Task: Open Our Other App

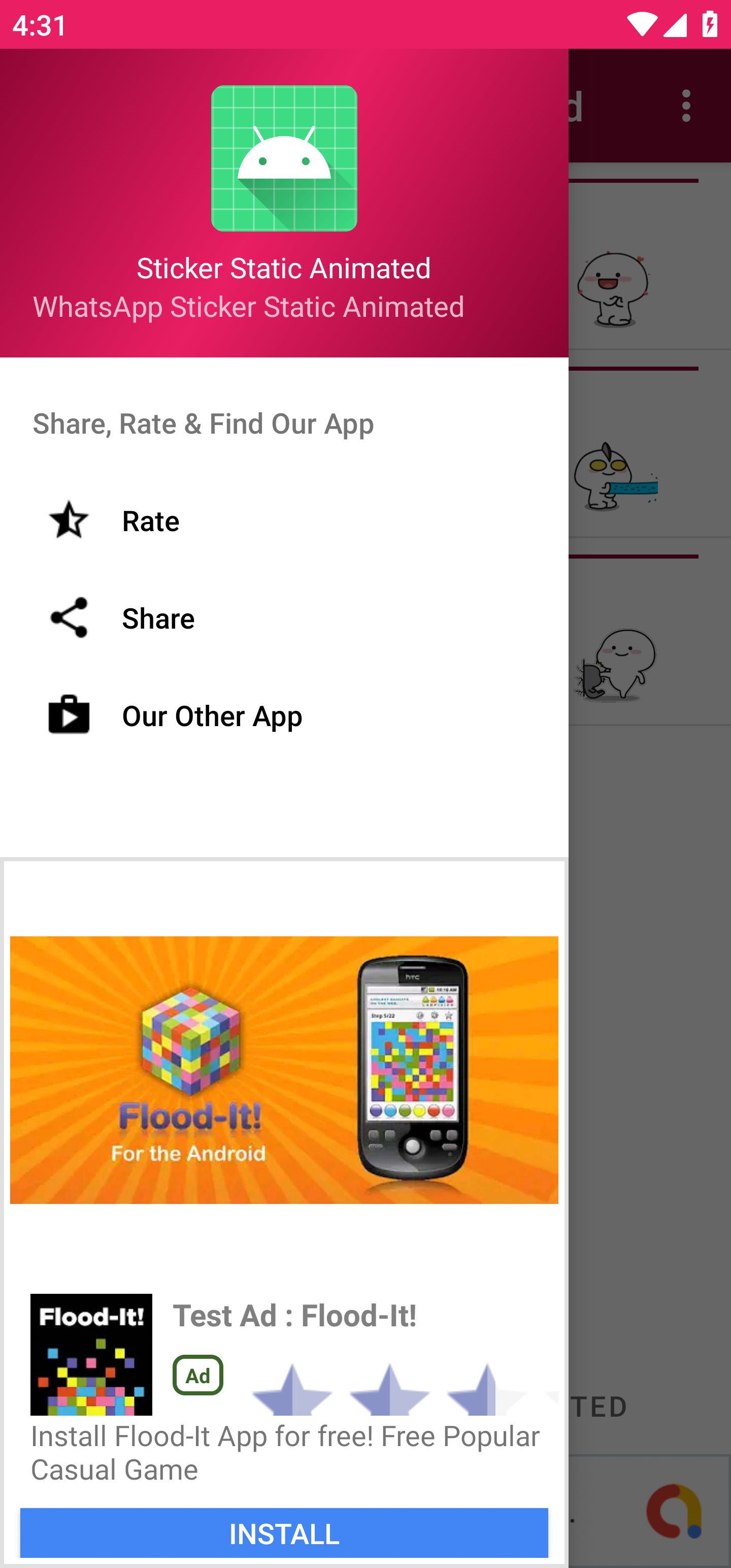Action: [x=284, y=715]
